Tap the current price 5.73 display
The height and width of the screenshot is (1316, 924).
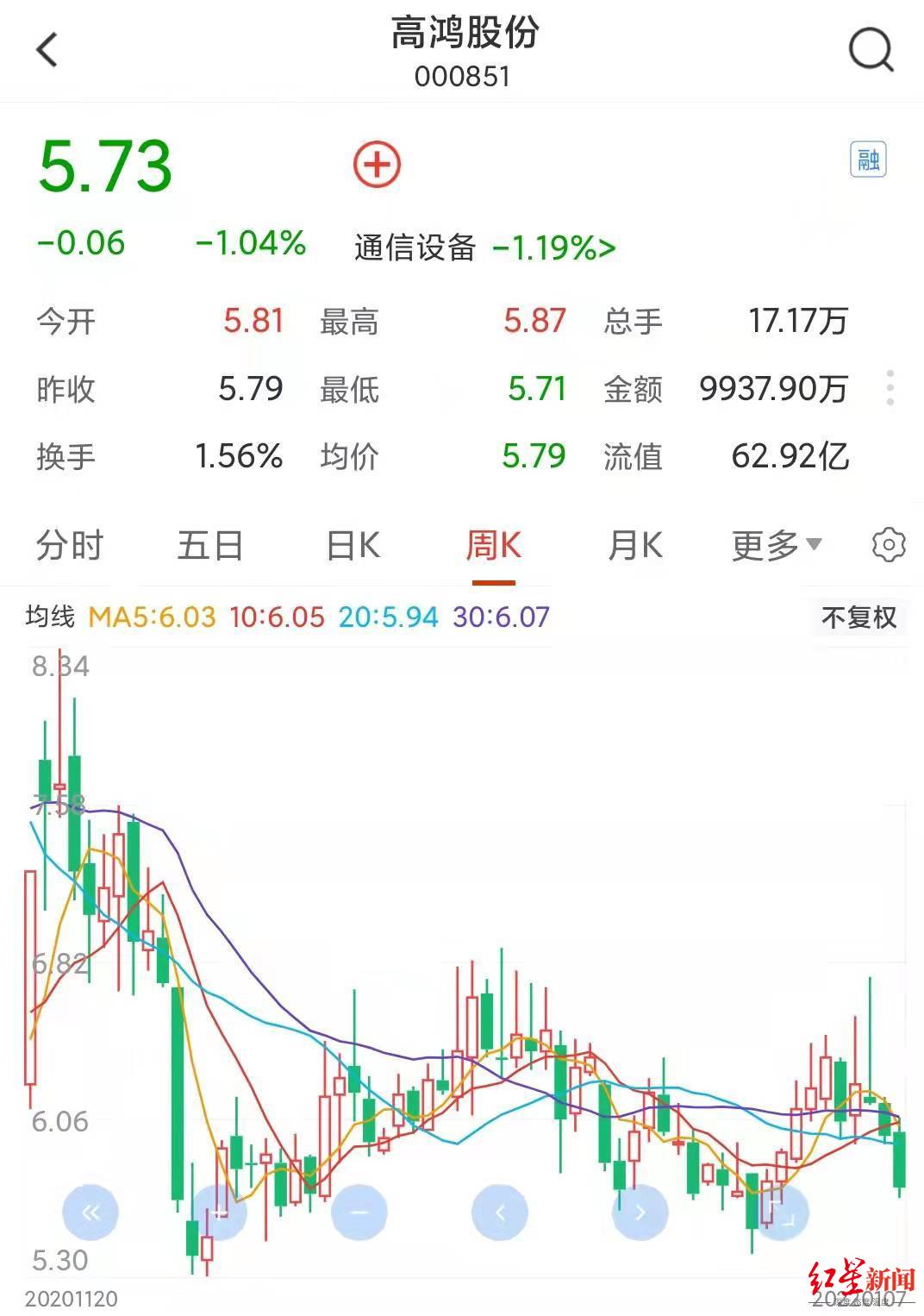coord(103,166)
